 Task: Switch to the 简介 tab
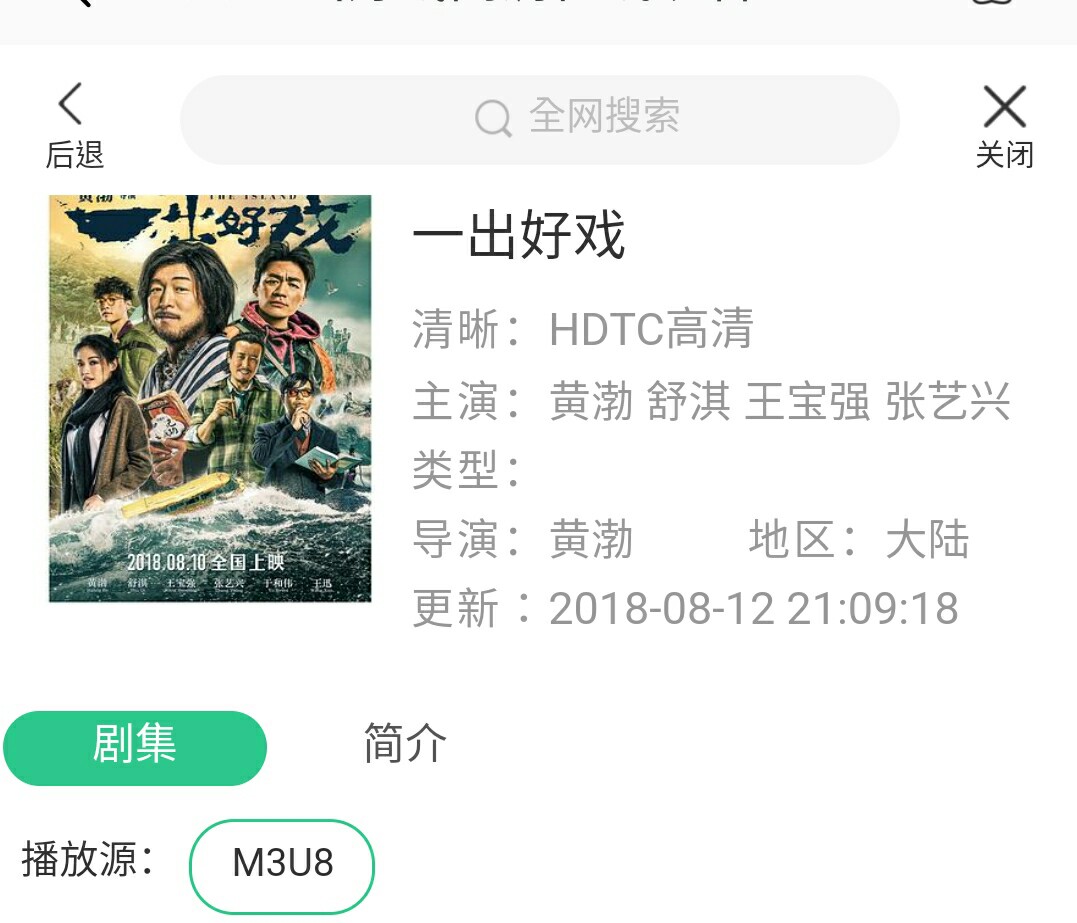click(405, 744)
